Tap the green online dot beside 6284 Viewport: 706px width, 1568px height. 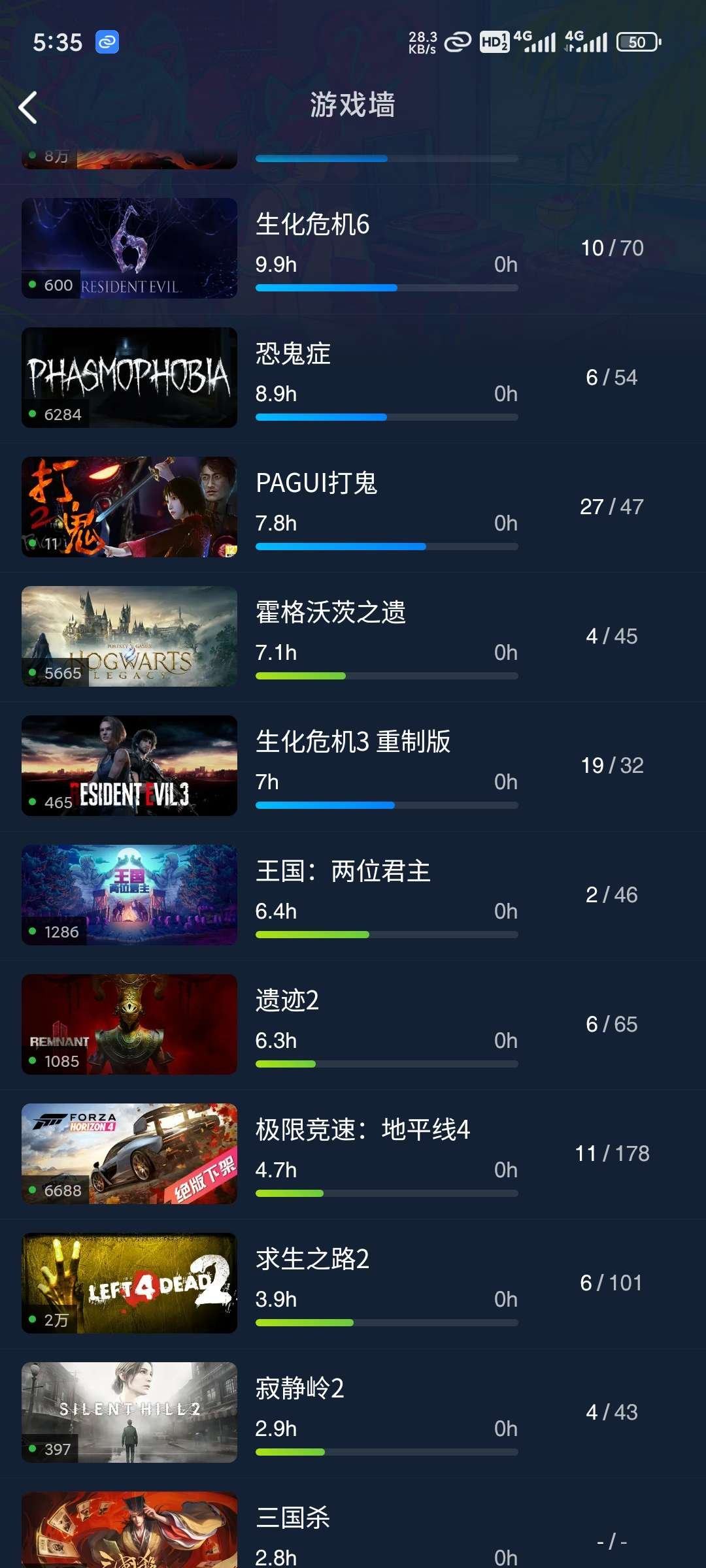[x=31, y=414]
